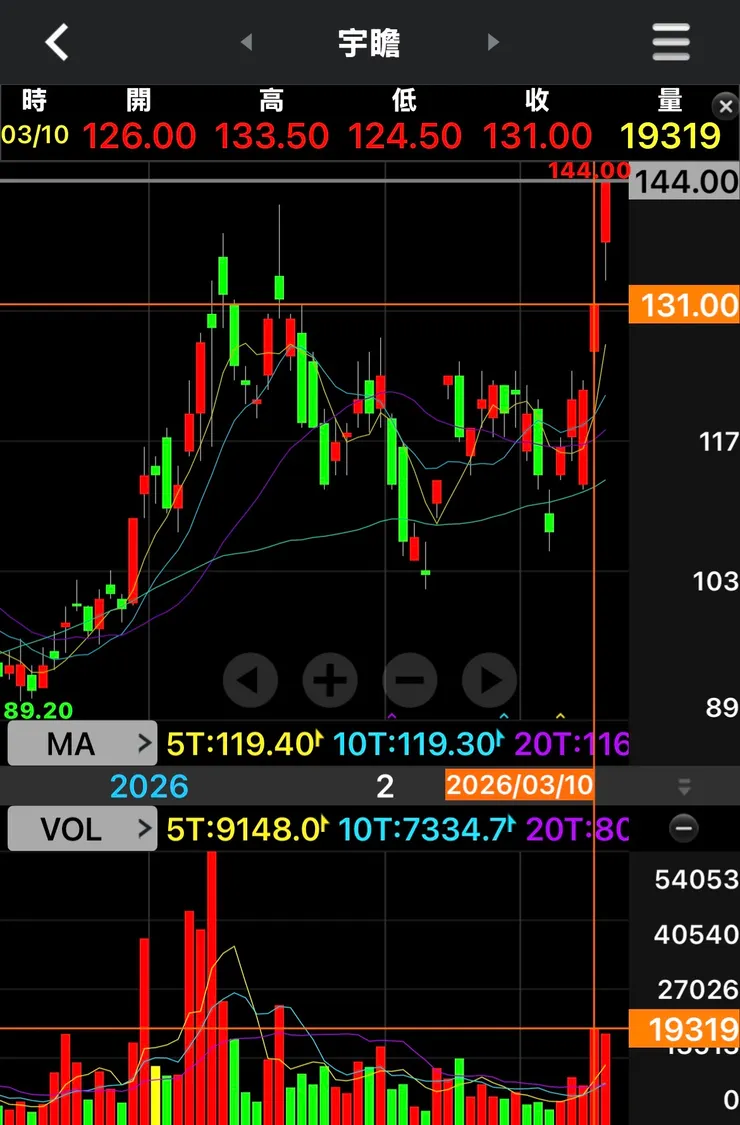Zoom out the chart with minus button
740x1125 pixels.
point(410,681)
